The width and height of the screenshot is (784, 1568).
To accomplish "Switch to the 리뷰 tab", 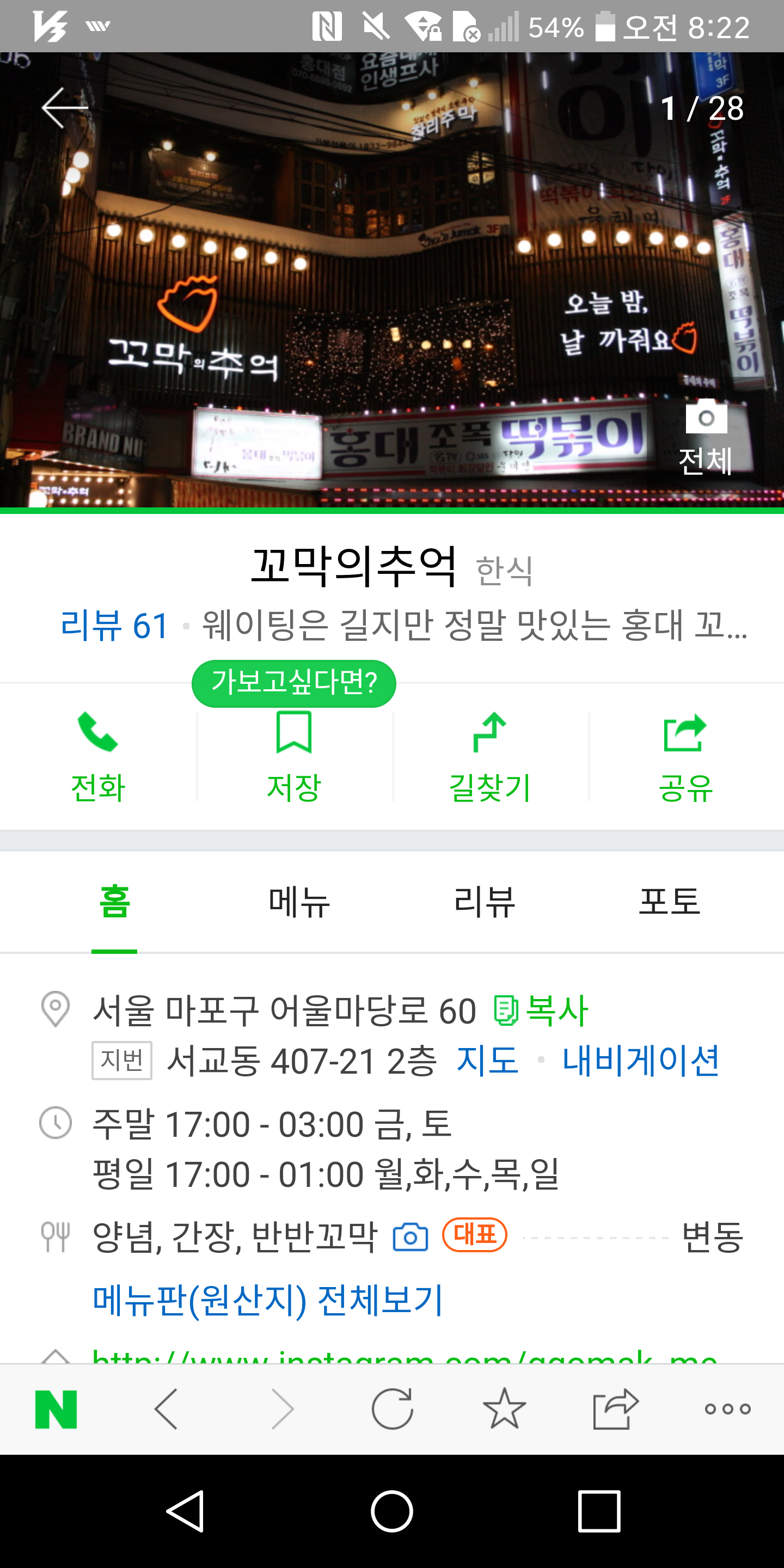I will (x=485, y=902).
